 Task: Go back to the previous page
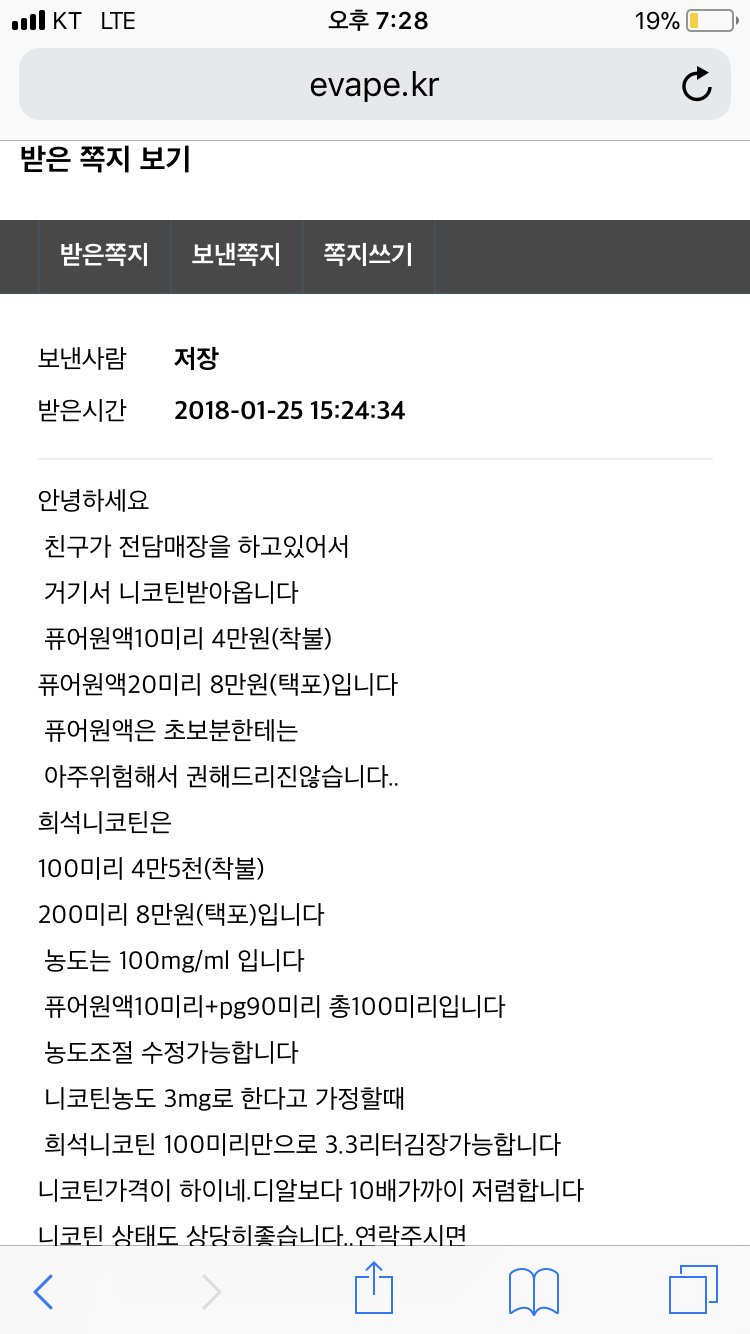tap(44, 1291)
